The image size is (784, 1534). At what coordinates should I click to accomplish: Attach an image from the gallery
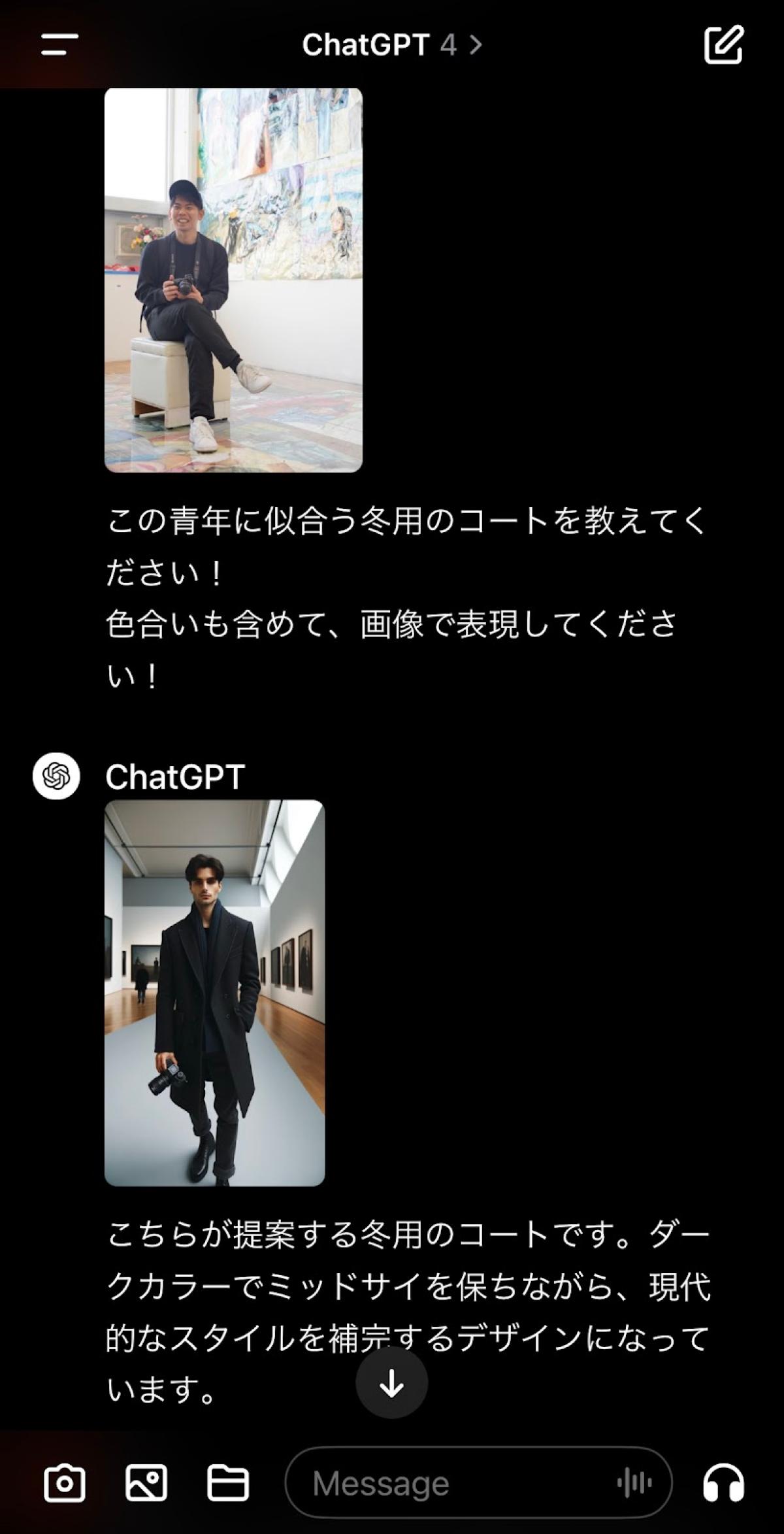point(146,1483)
